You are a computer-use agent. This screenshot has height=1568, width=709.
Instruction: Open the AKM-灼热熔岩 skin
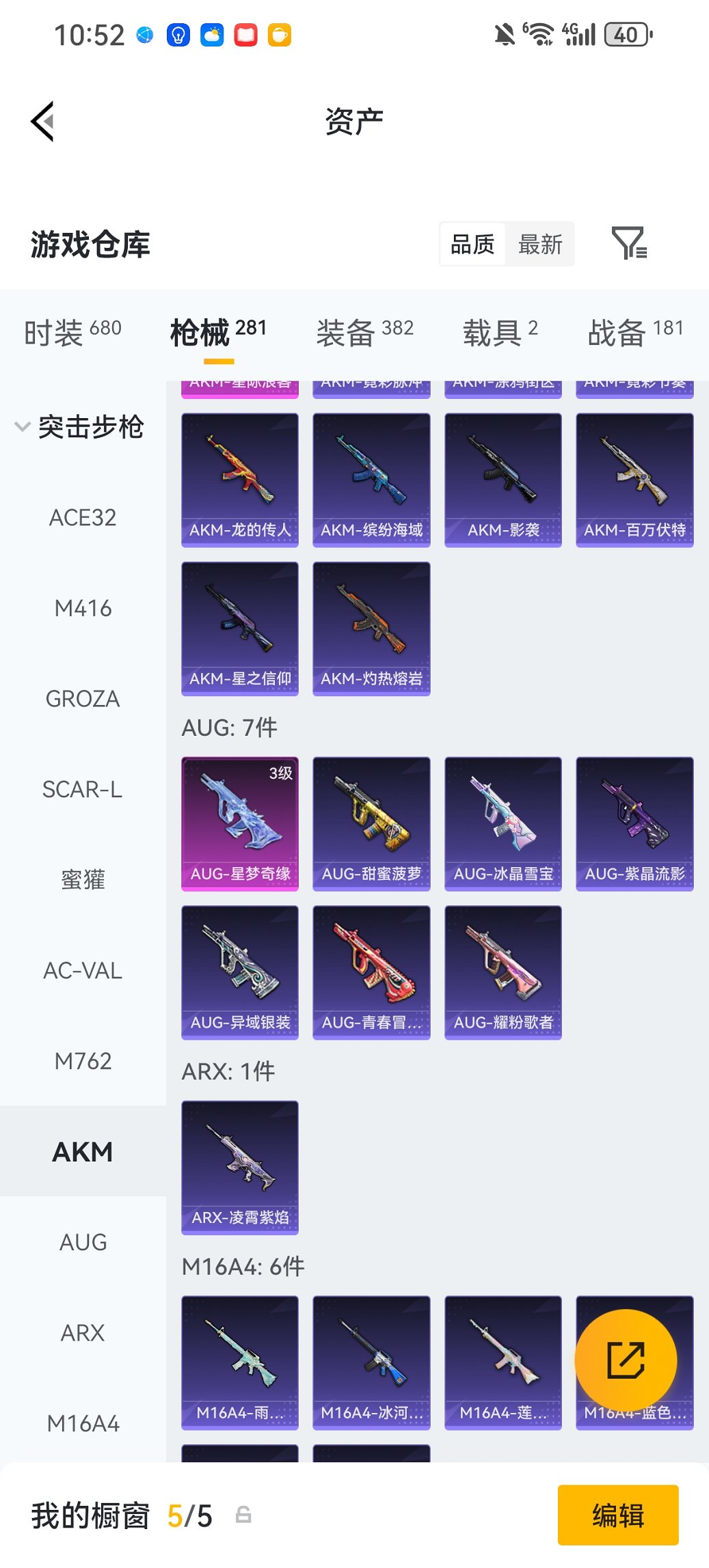click(x=371, y=629)
